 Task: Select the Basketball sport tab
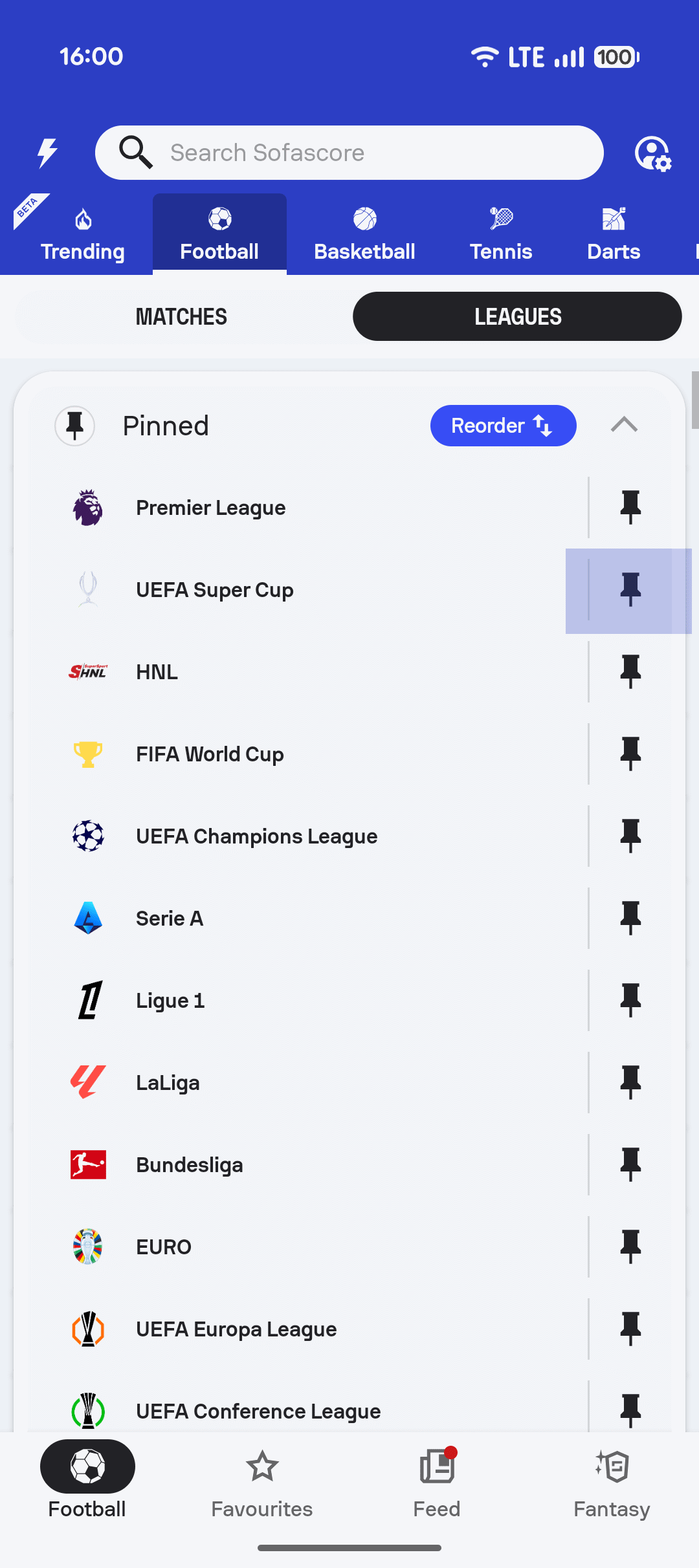point(364,235)
